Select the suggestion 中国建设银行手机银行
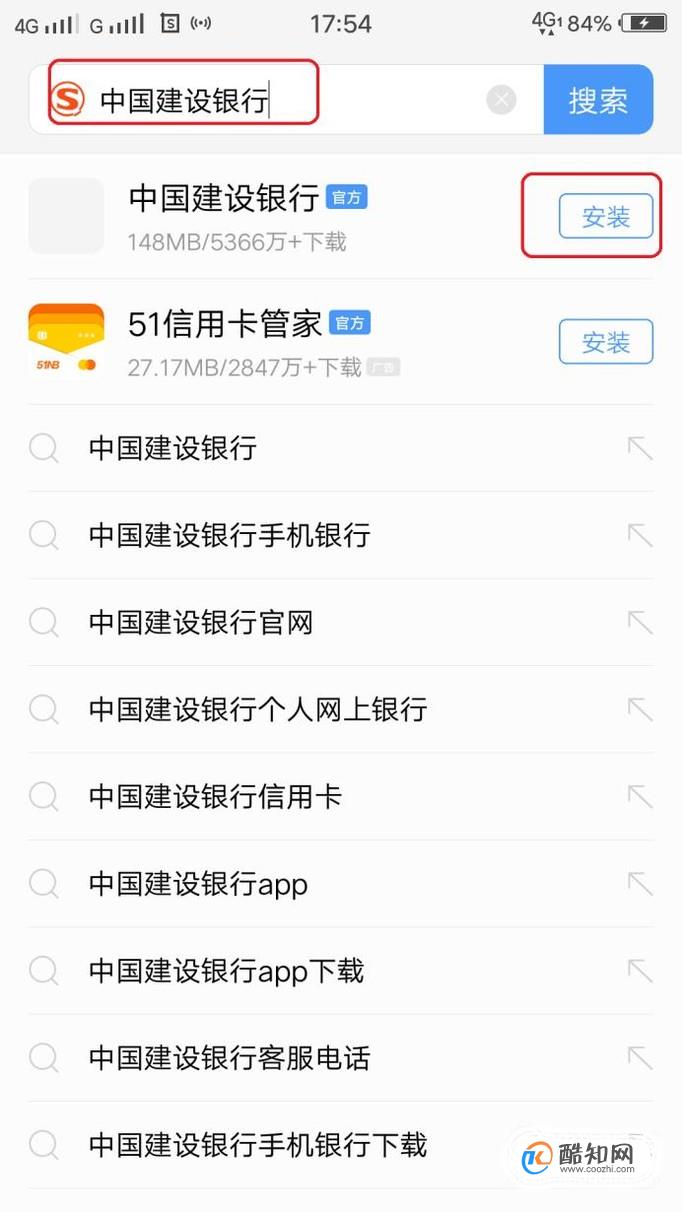This screenshot has width=682, height=1212. 341,535
